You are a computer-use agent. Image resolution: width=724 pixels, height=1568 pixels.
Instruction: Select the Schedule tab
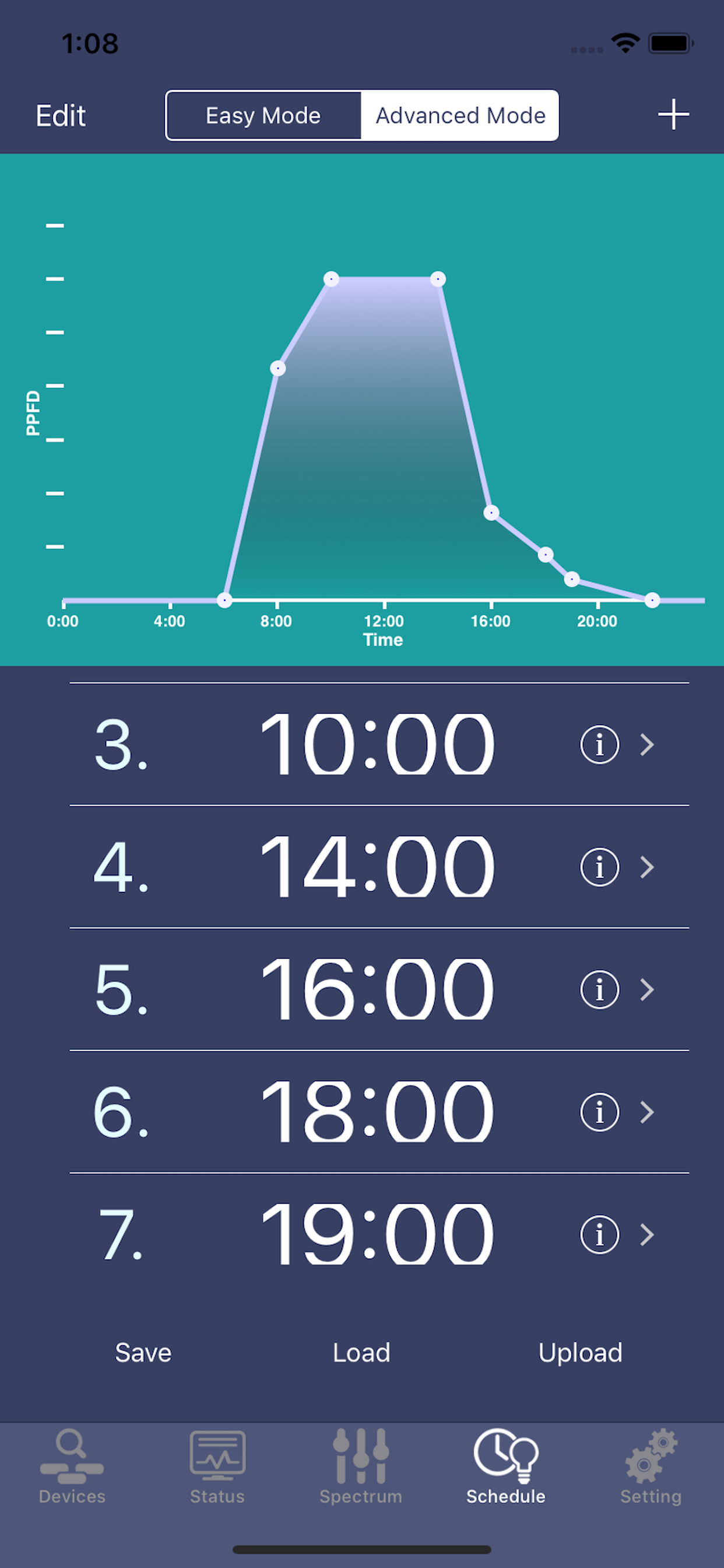[505, 1467]
